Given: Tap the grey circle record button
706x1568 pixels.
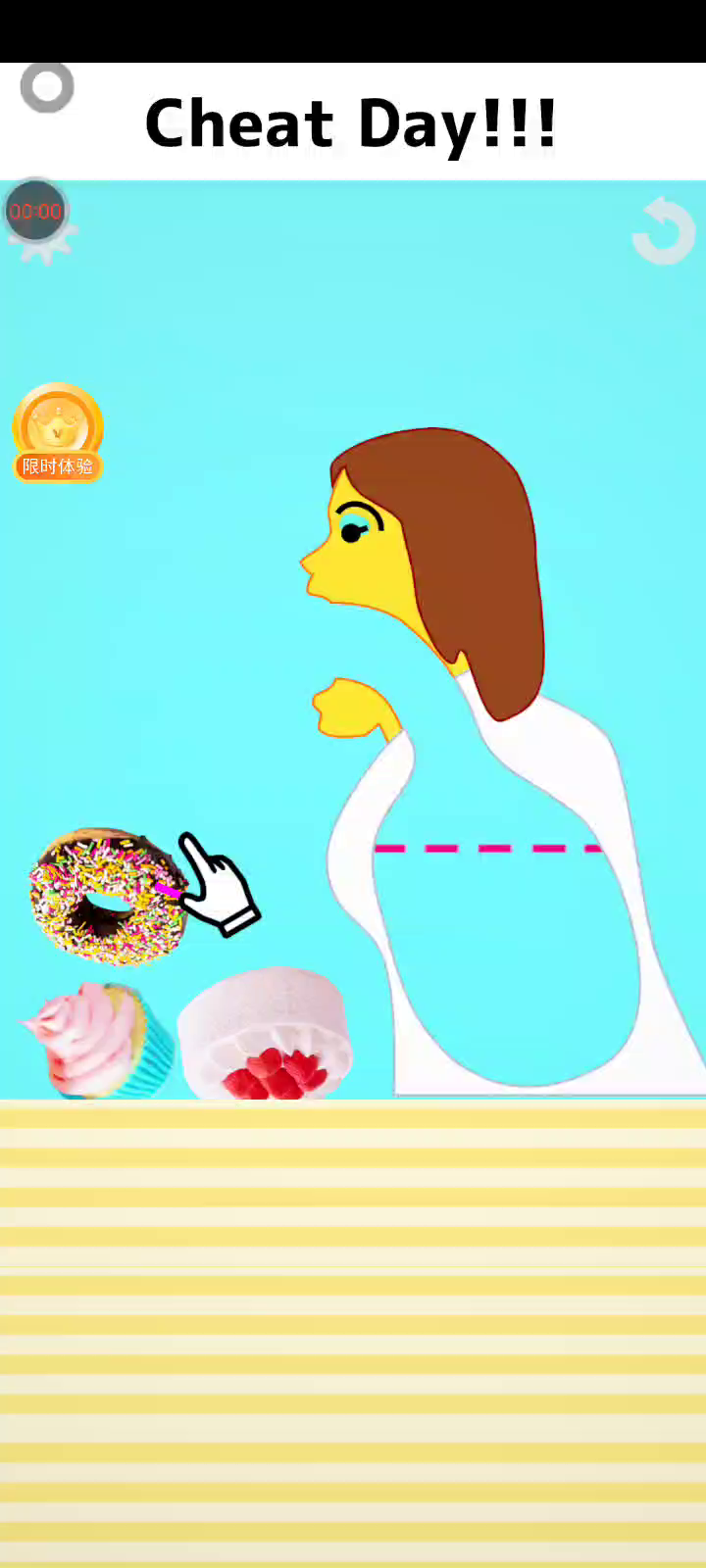Looking at the screenshot, I should click(47, 87).
